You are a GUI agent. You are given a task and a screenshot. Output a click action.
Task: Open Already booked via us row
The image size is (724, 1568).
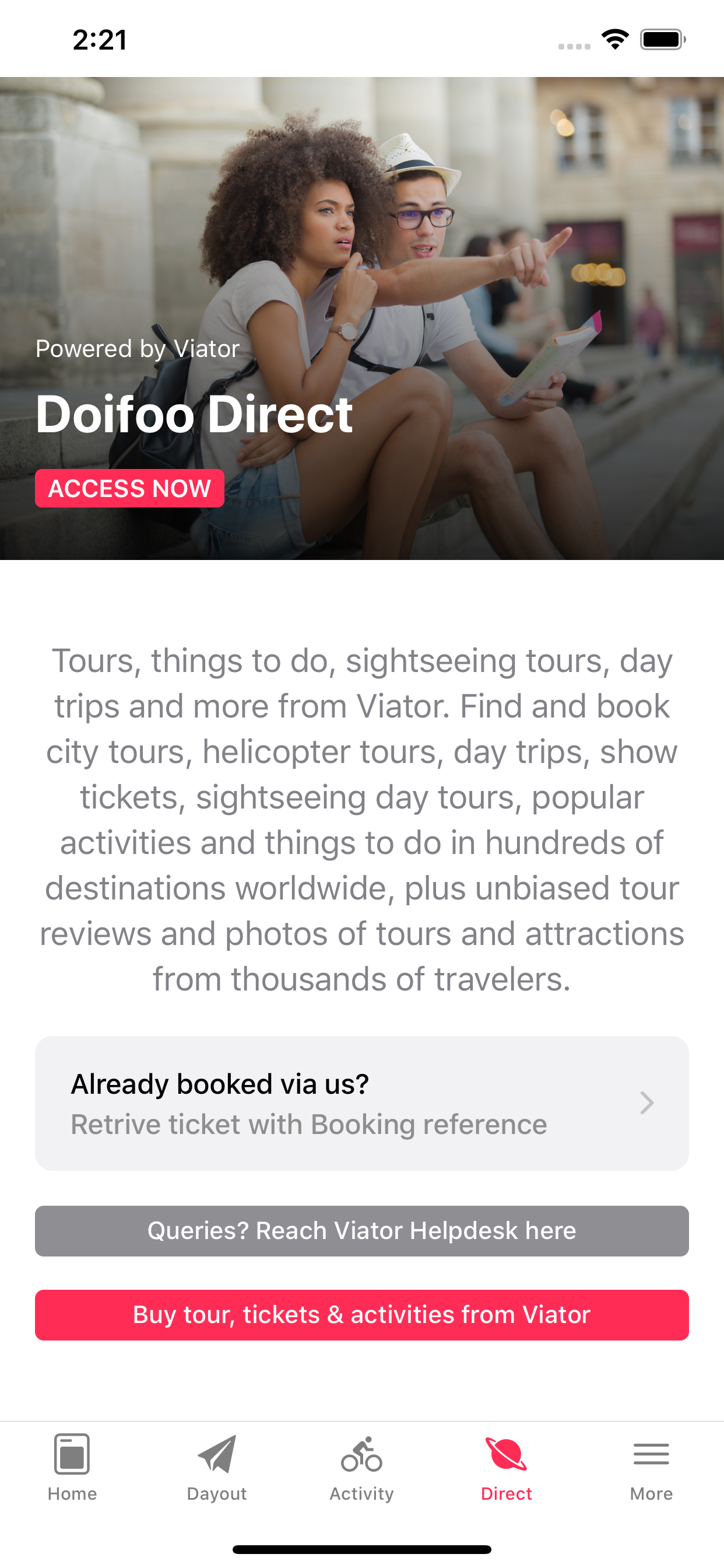coord(361,1103)
